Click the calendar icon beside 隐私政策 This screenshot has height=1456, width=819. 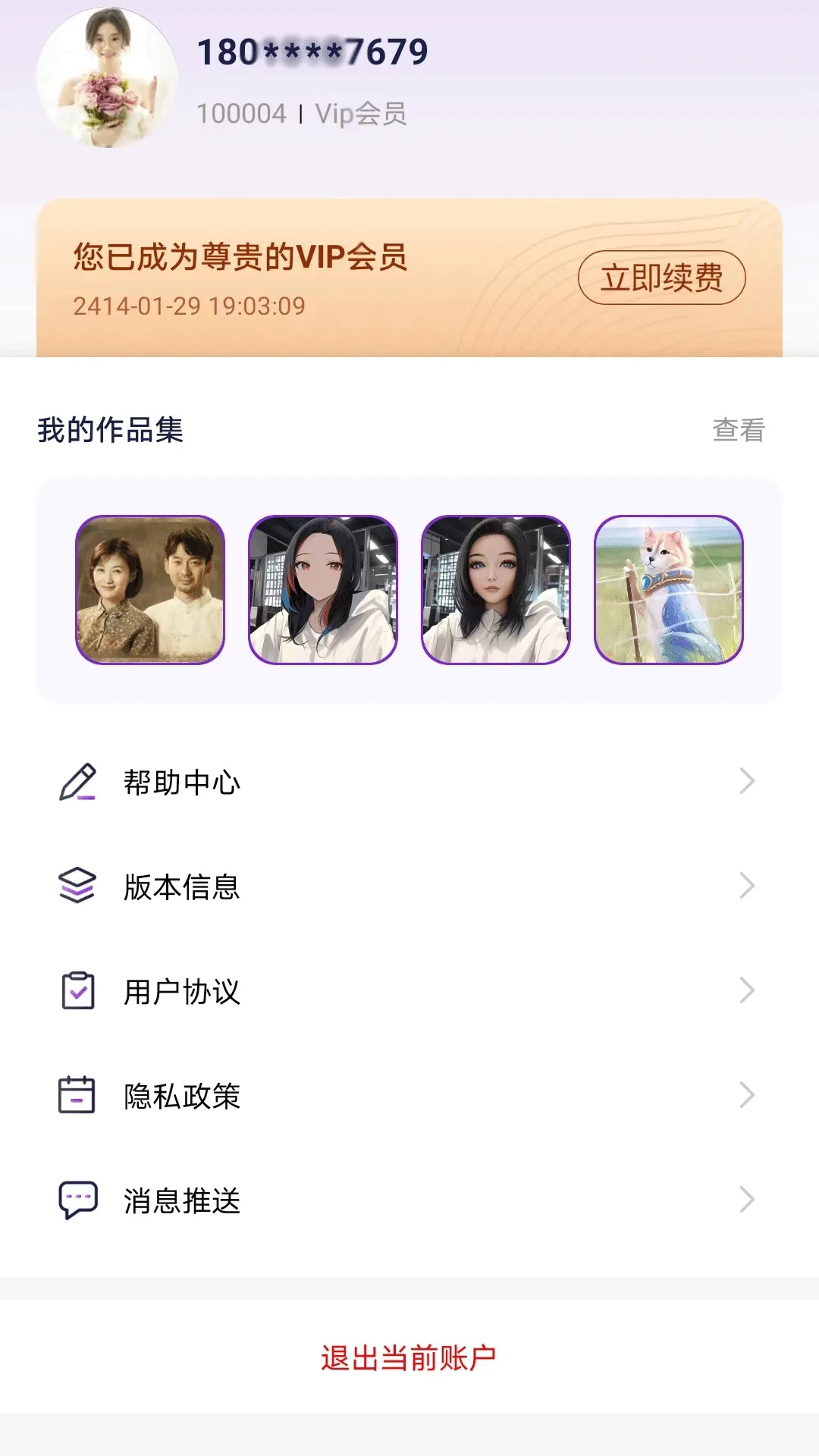point(77,1094)
